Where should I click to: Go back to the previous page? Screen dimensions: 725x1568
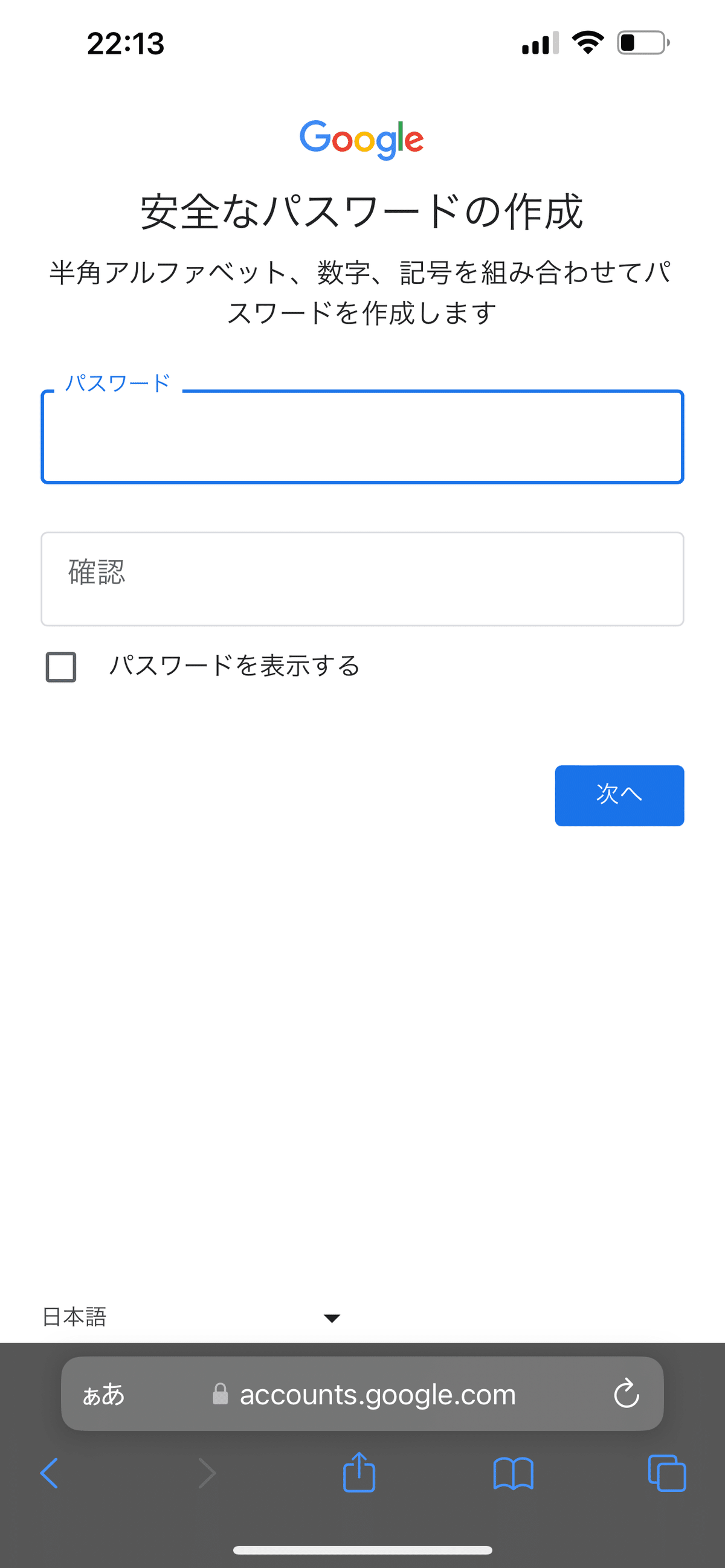click(50, 1474)
